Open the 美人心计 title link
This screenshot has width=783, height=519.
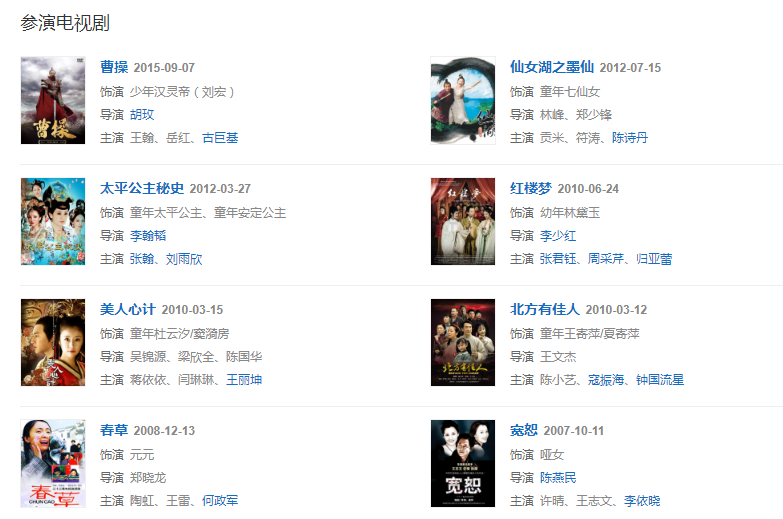[127, 309]
